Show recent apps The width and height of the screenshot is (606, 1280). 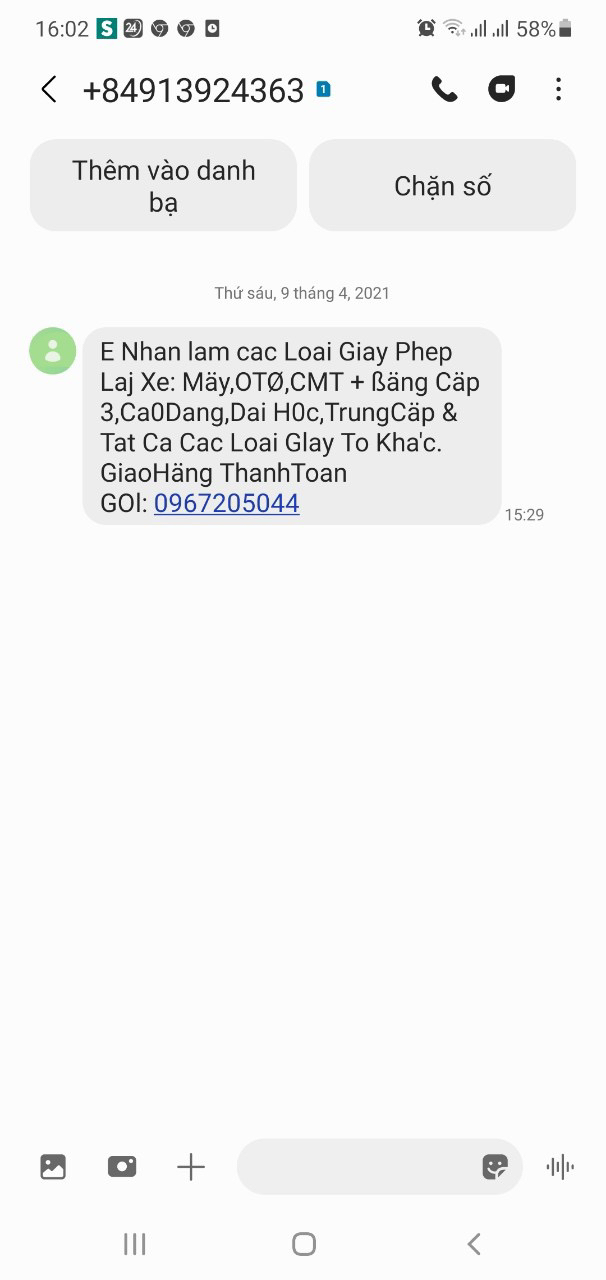pos(134,1244)
